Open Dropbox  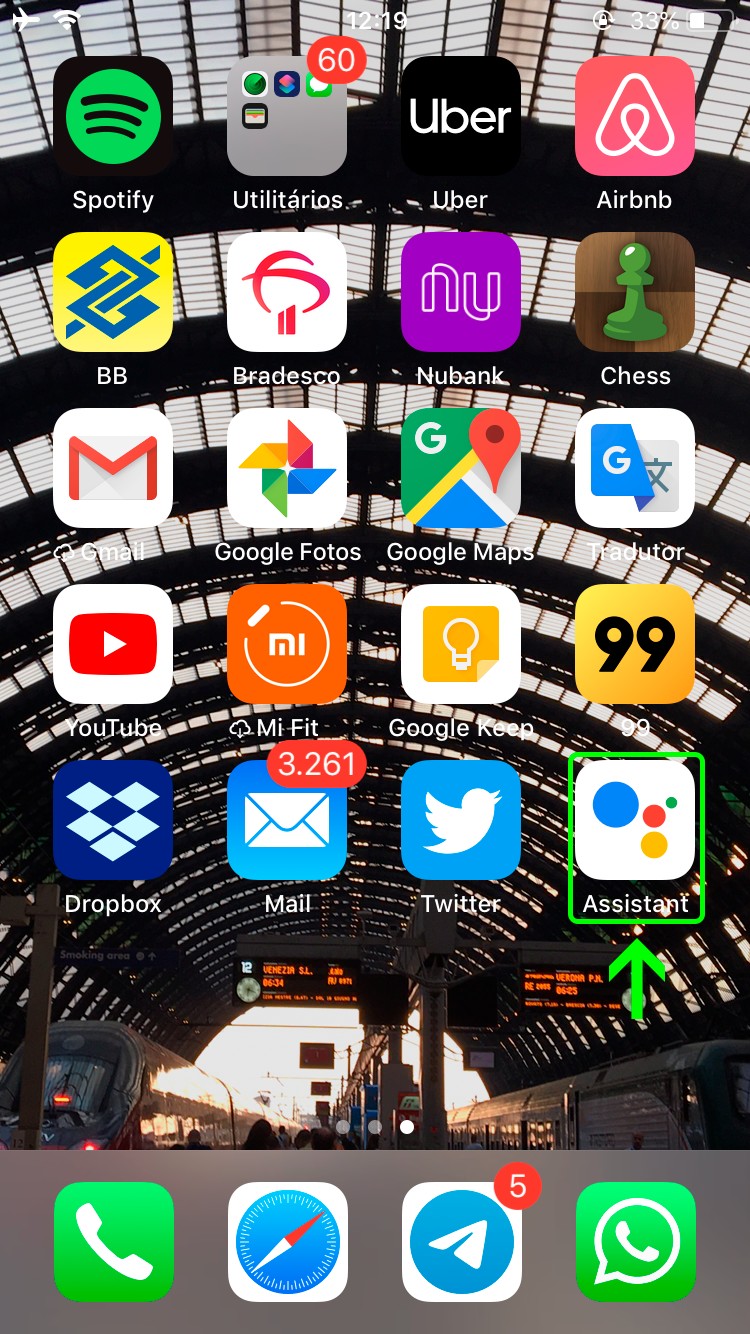coord(113,820)
